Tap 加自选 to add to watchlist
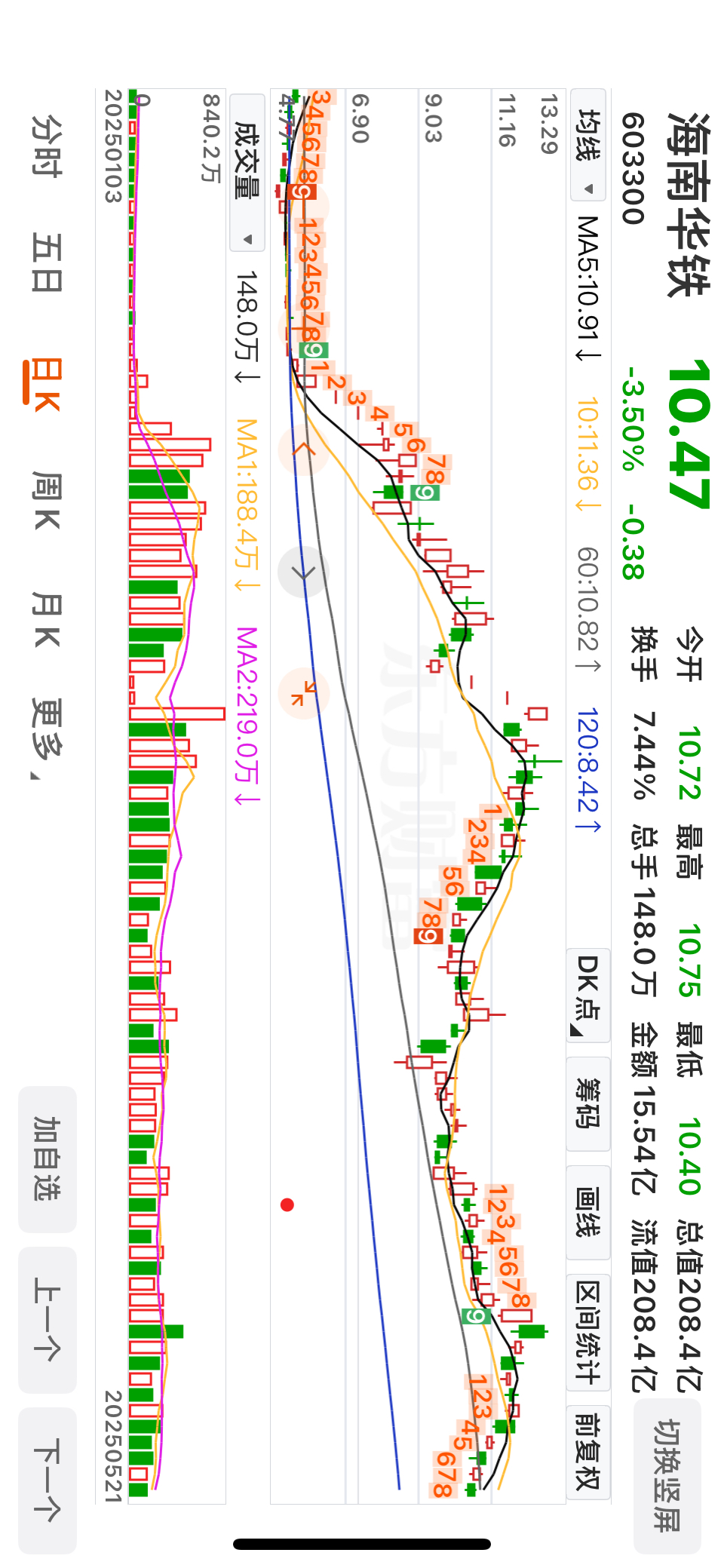 [48, 1159]
